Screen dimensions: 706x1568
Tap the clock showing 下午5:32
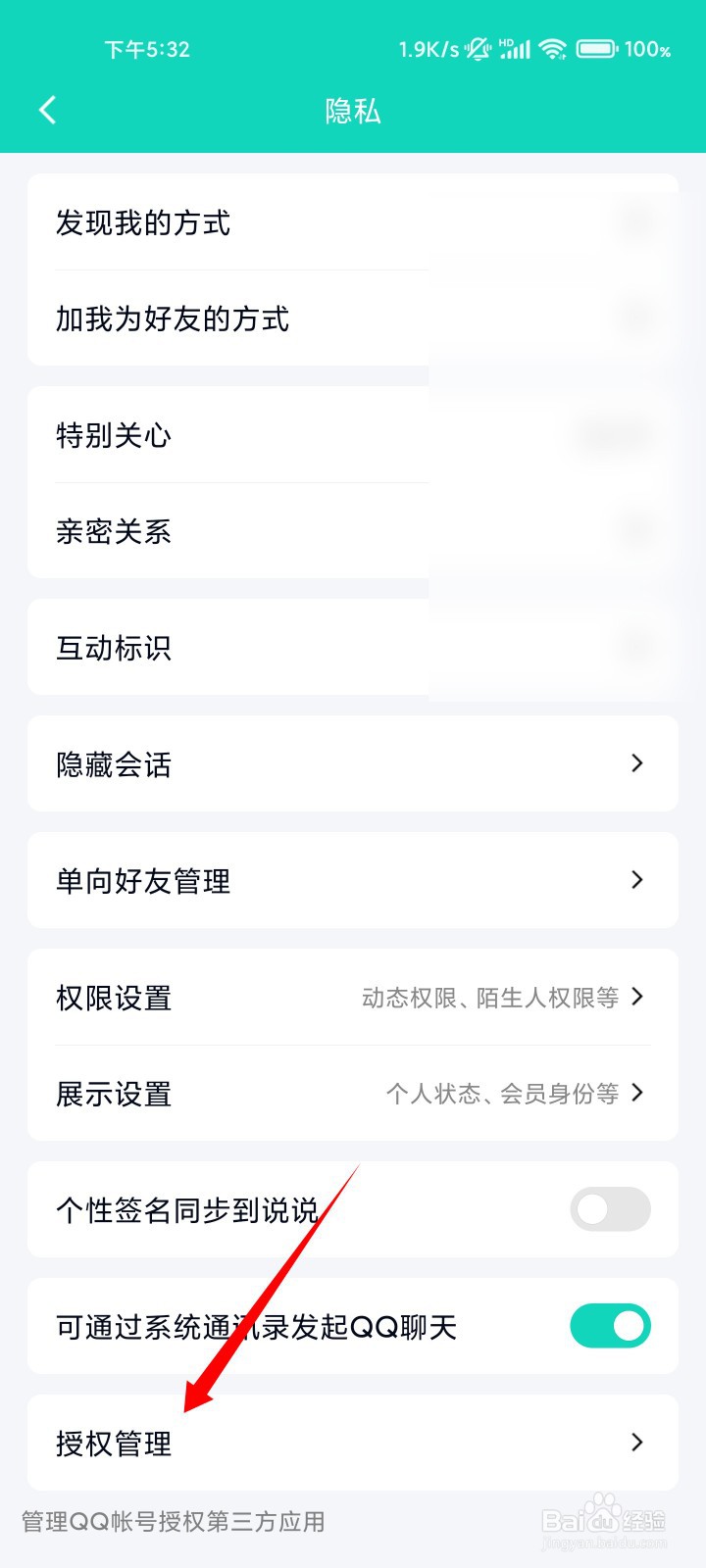coord(147,49)
